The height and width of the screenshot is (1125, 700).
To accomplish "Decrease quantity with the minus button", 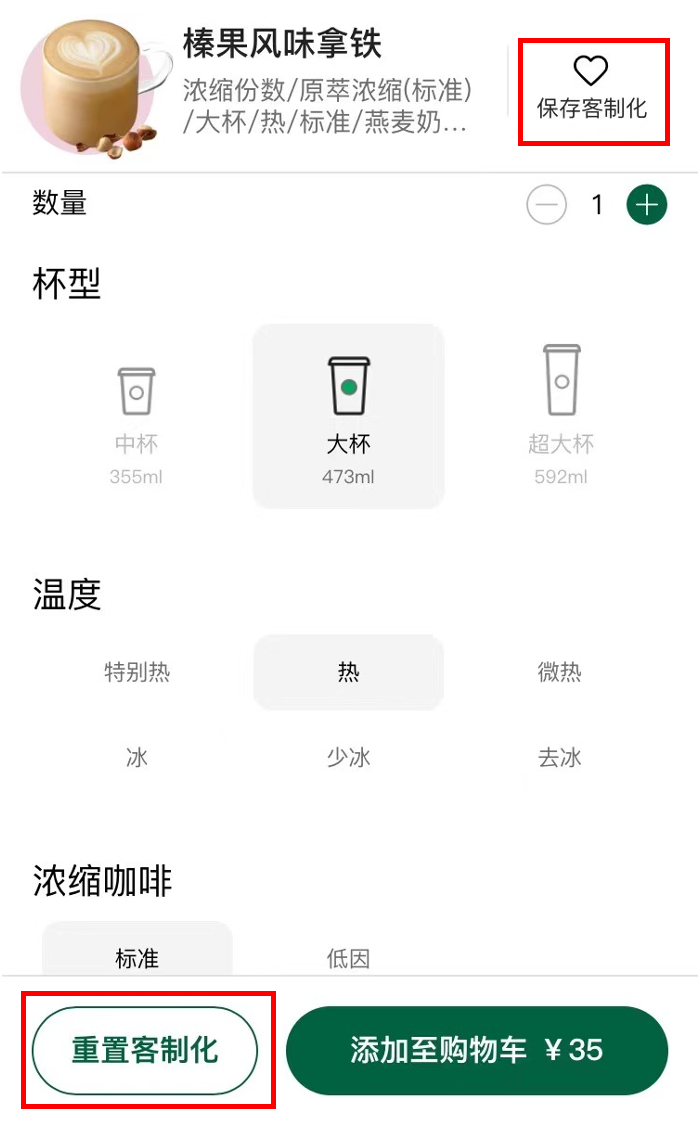I will tap(547, 205).
